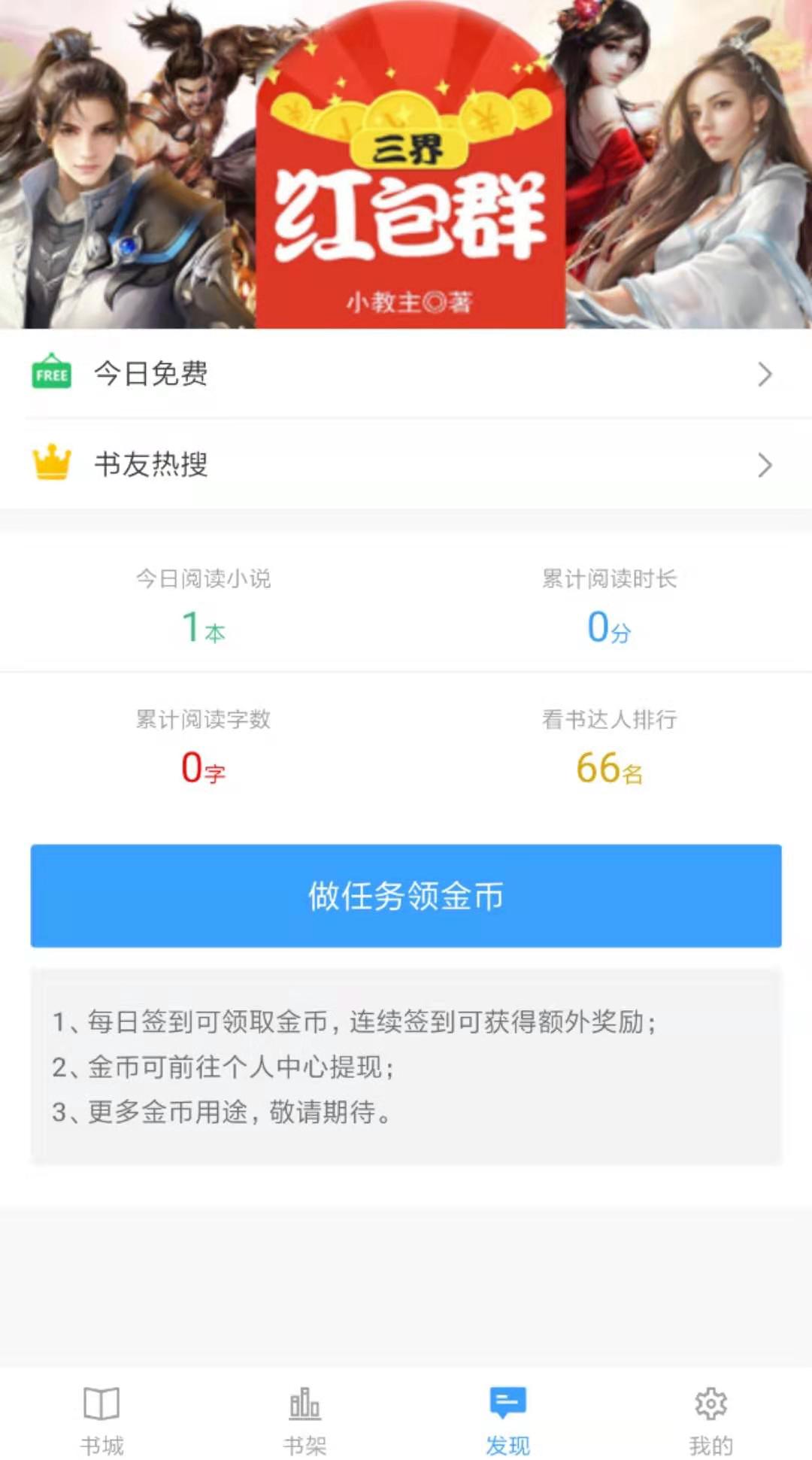Open the 看书达人排行 ranking showing 66名
The image size is (812, 1460).
point(609,745)
